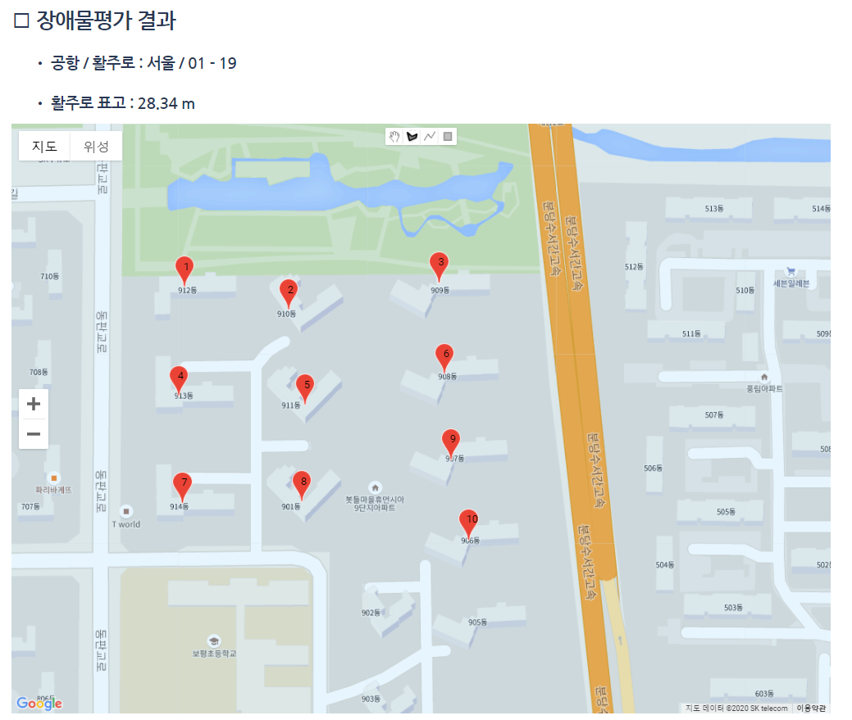Zoom out with the minus button

pyautogui.click(x=33, y=434)
